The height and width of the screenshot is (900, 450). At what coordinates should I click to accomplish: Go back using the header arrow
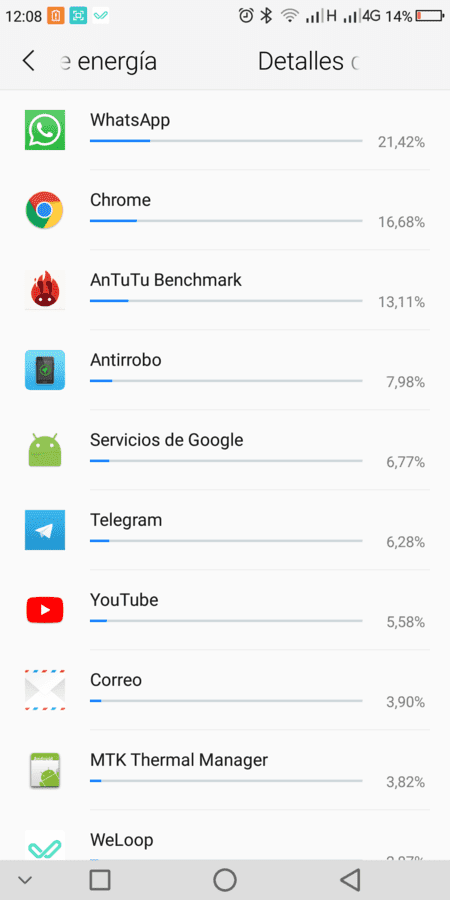pyautogui.click(x=29, y=61)
